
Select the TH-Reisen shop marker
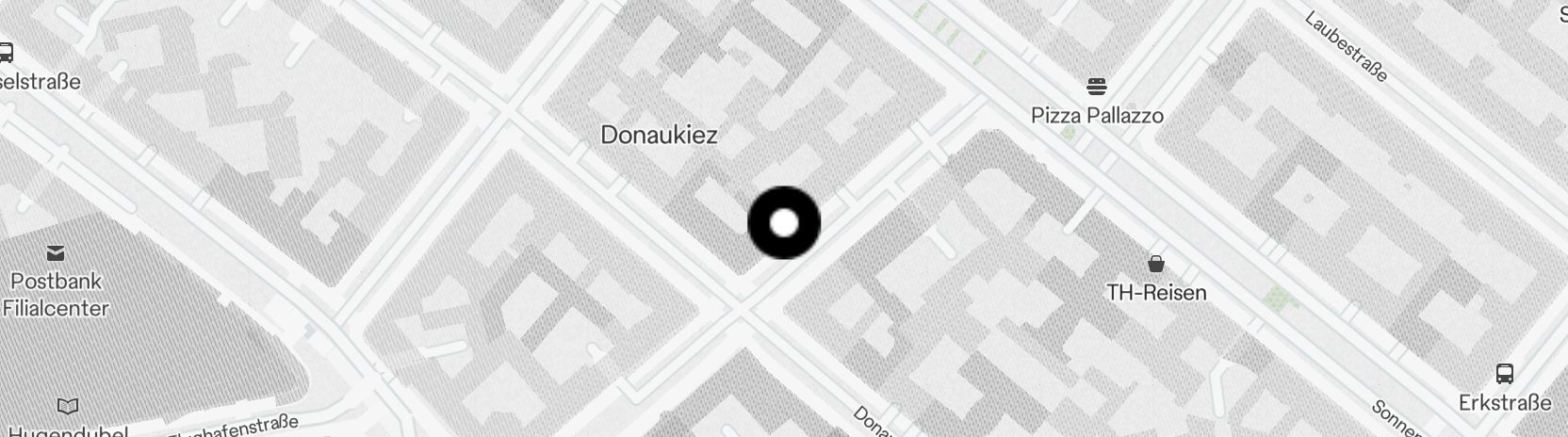tap(1155, 264)
